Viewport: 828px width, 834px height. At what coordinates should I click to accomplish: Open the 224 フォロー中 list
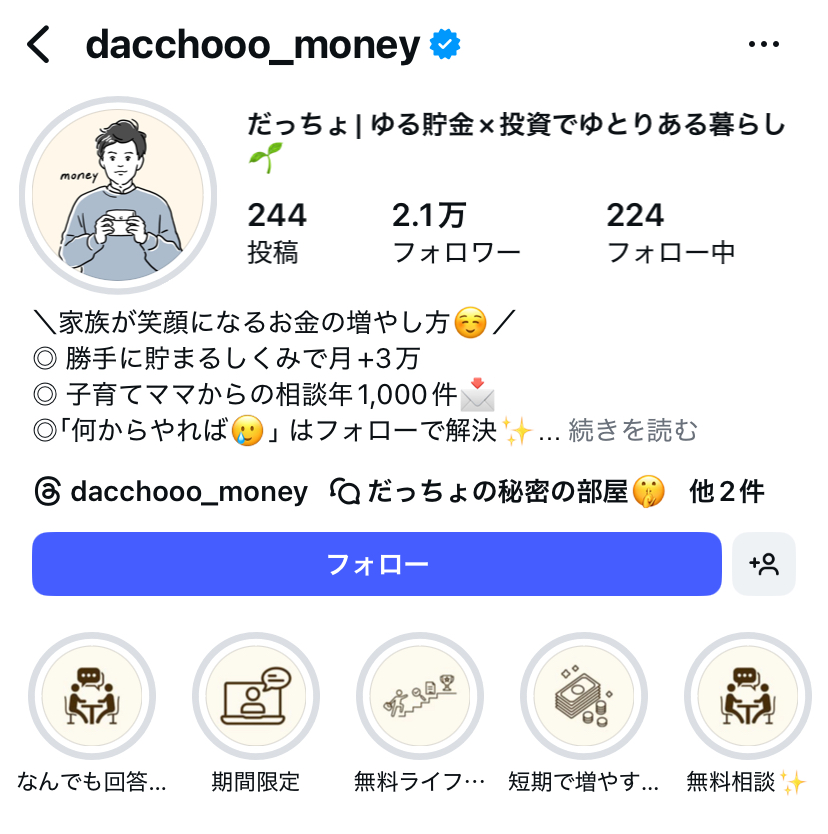[670, 233]
